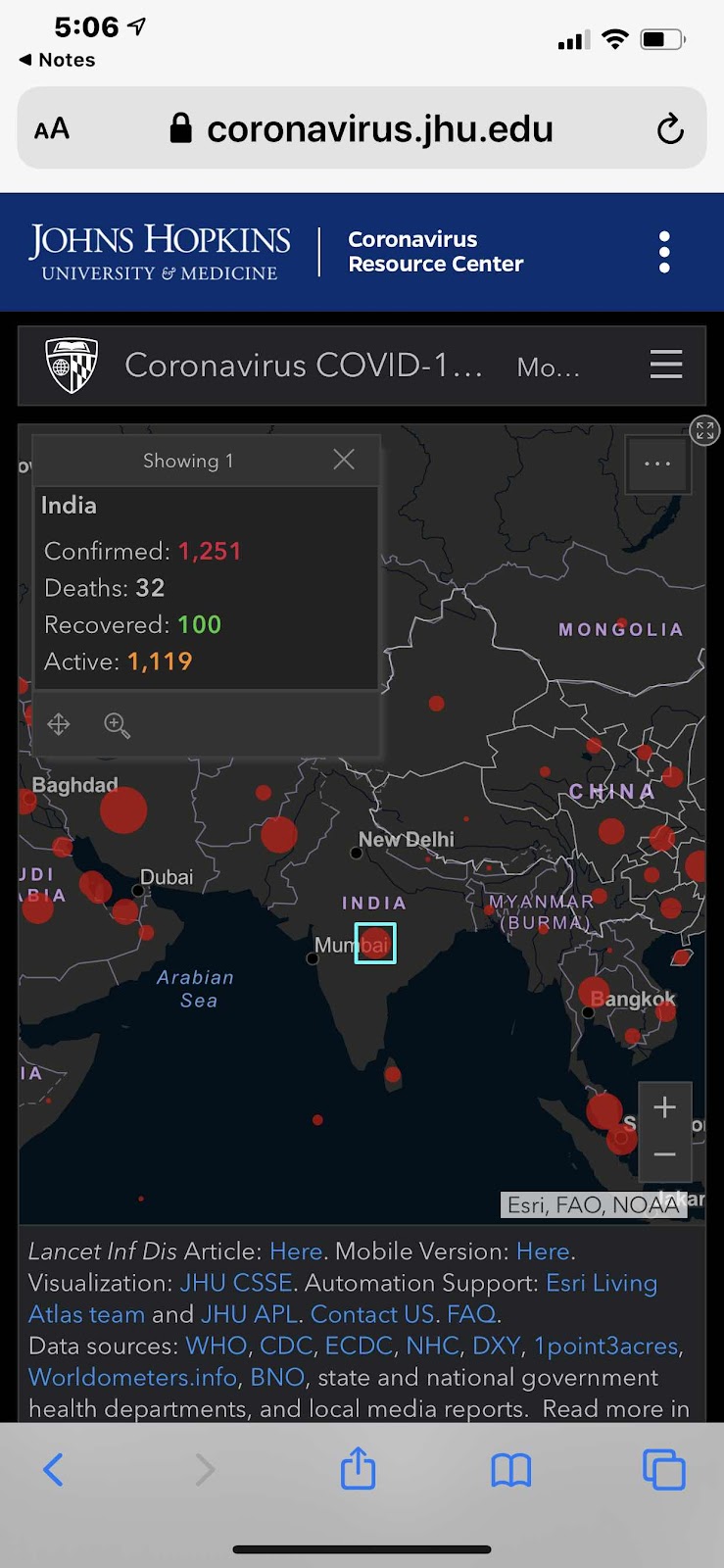
Task: Zoom to India from the popup
Action: [117, 724]
